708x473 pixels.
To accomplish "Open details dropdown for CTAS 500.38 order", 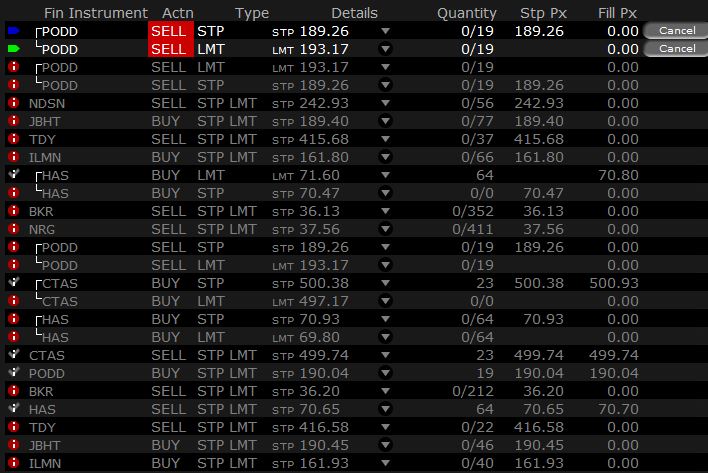I will pos(386,283).
